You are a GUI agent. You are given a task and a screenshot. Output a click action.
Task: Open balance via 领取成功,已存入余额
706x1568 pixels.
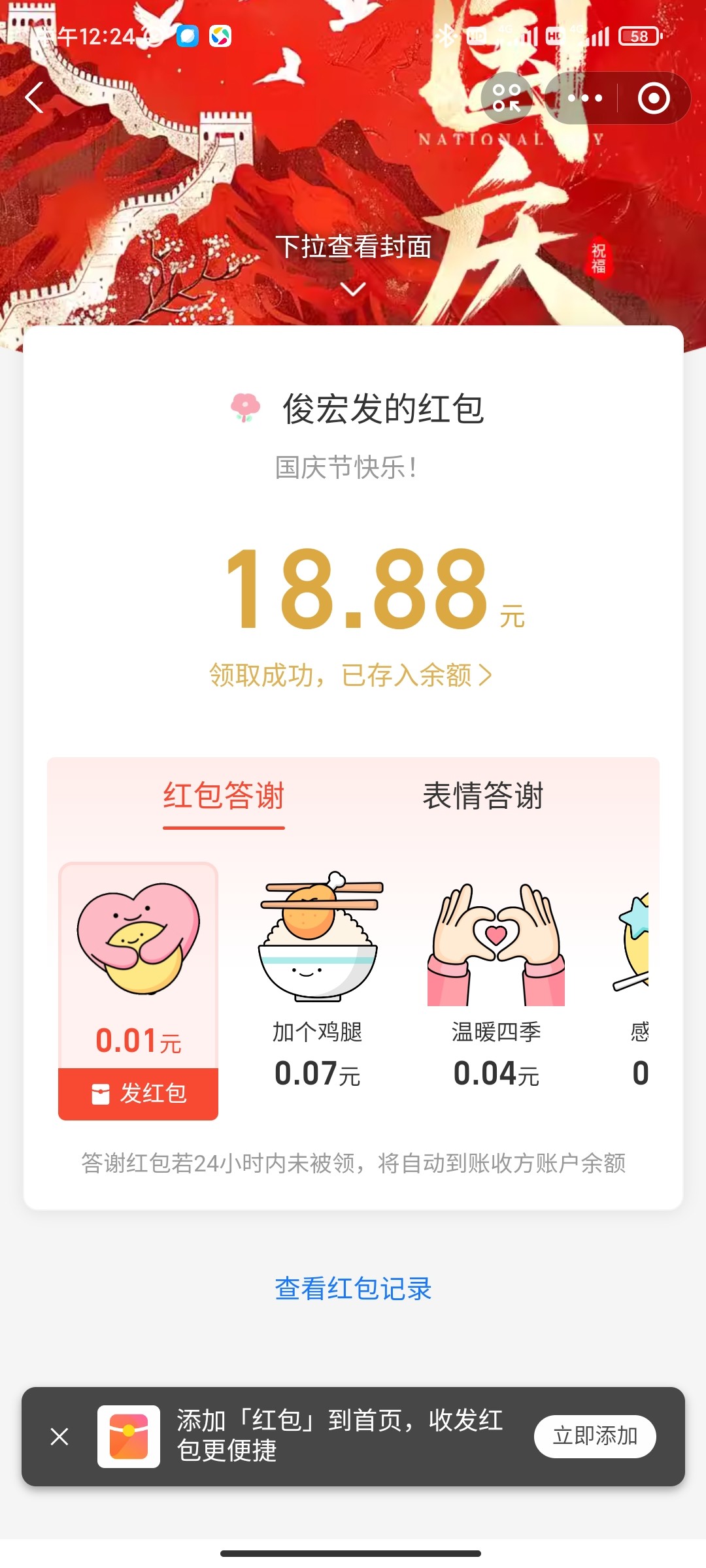click(x=350, y=675)
